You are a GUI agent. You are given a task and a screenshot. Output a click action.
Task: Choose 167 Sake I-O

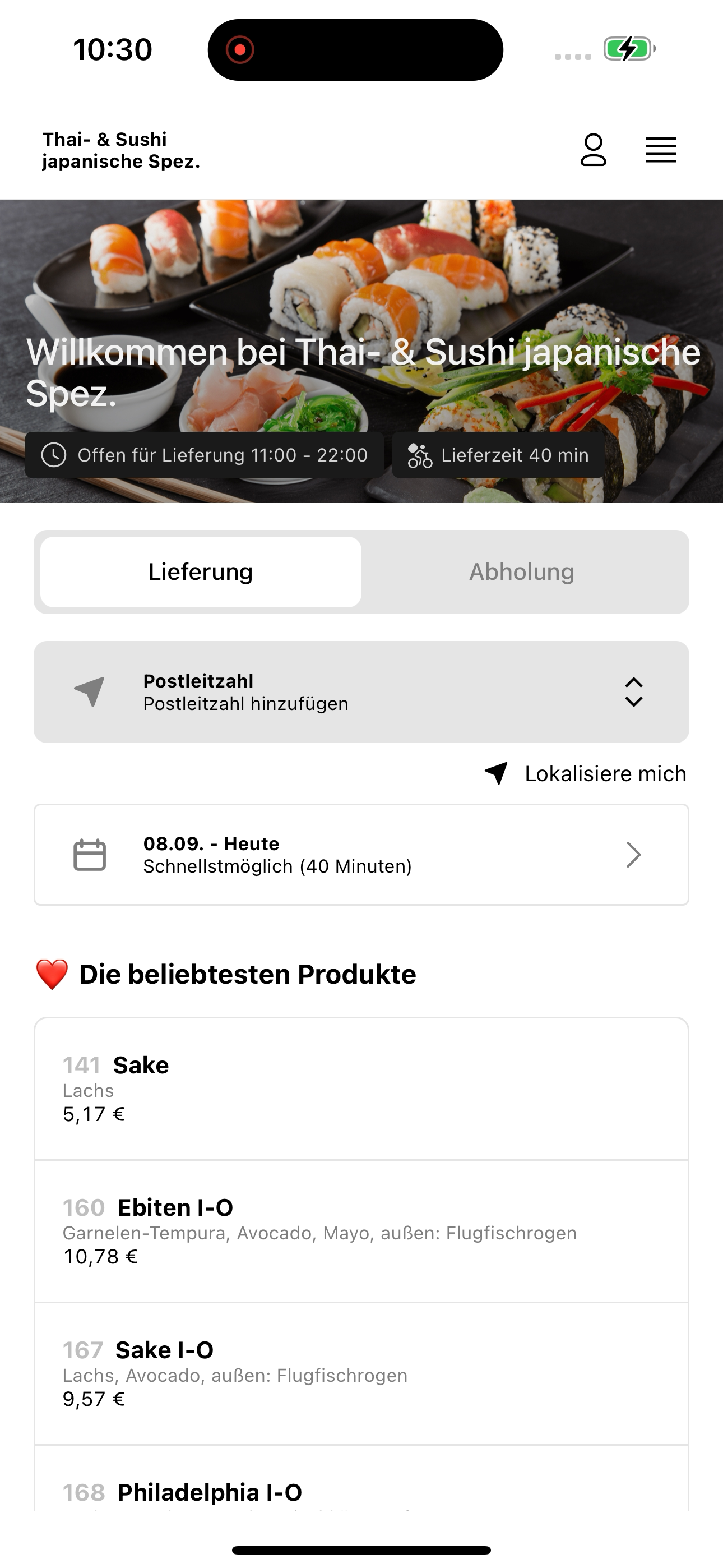coord(361,1374)
